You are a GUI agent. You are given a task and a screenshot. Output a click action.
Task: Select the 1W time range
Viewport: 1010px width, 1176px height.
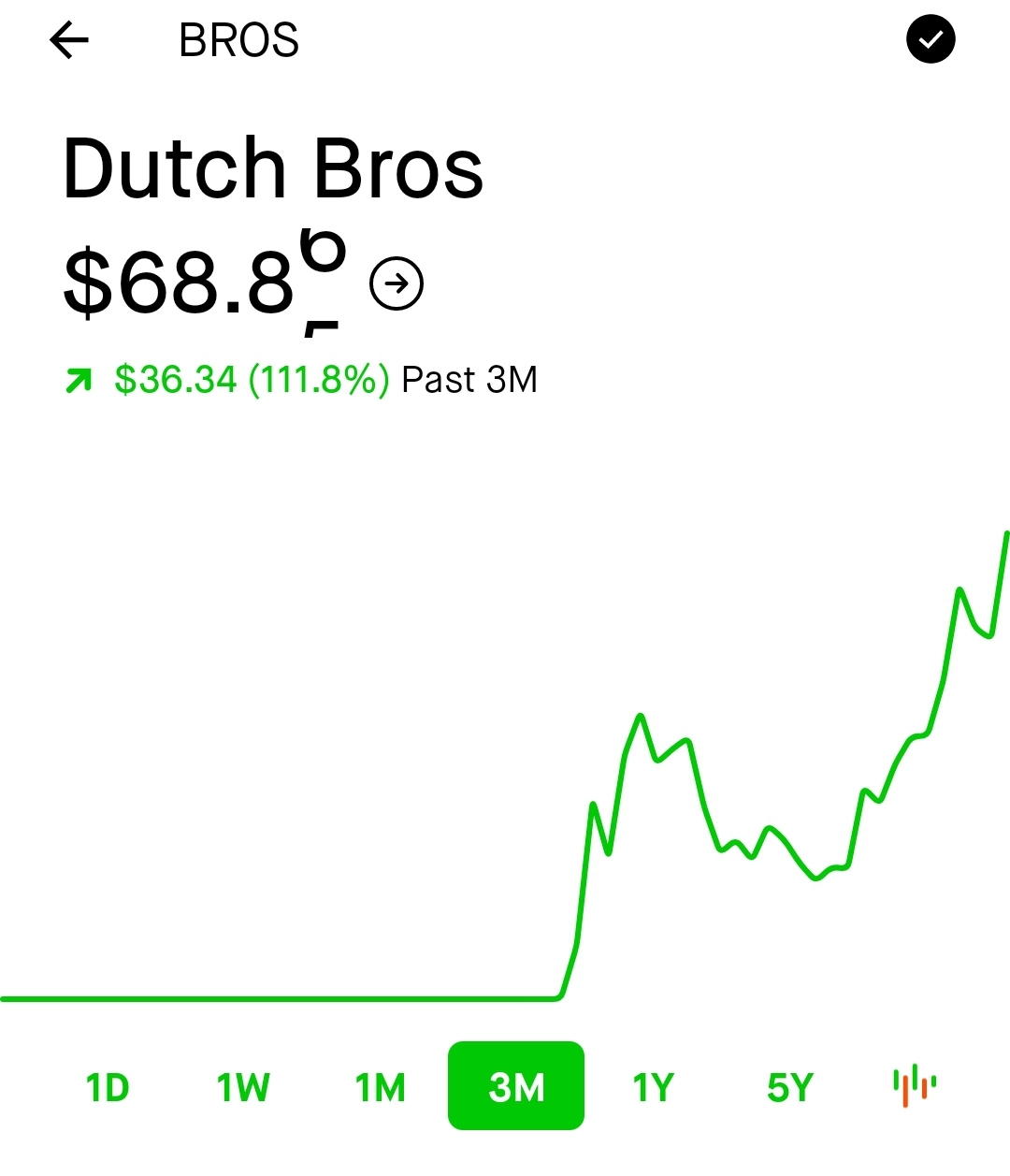(x=243, y=1087)
